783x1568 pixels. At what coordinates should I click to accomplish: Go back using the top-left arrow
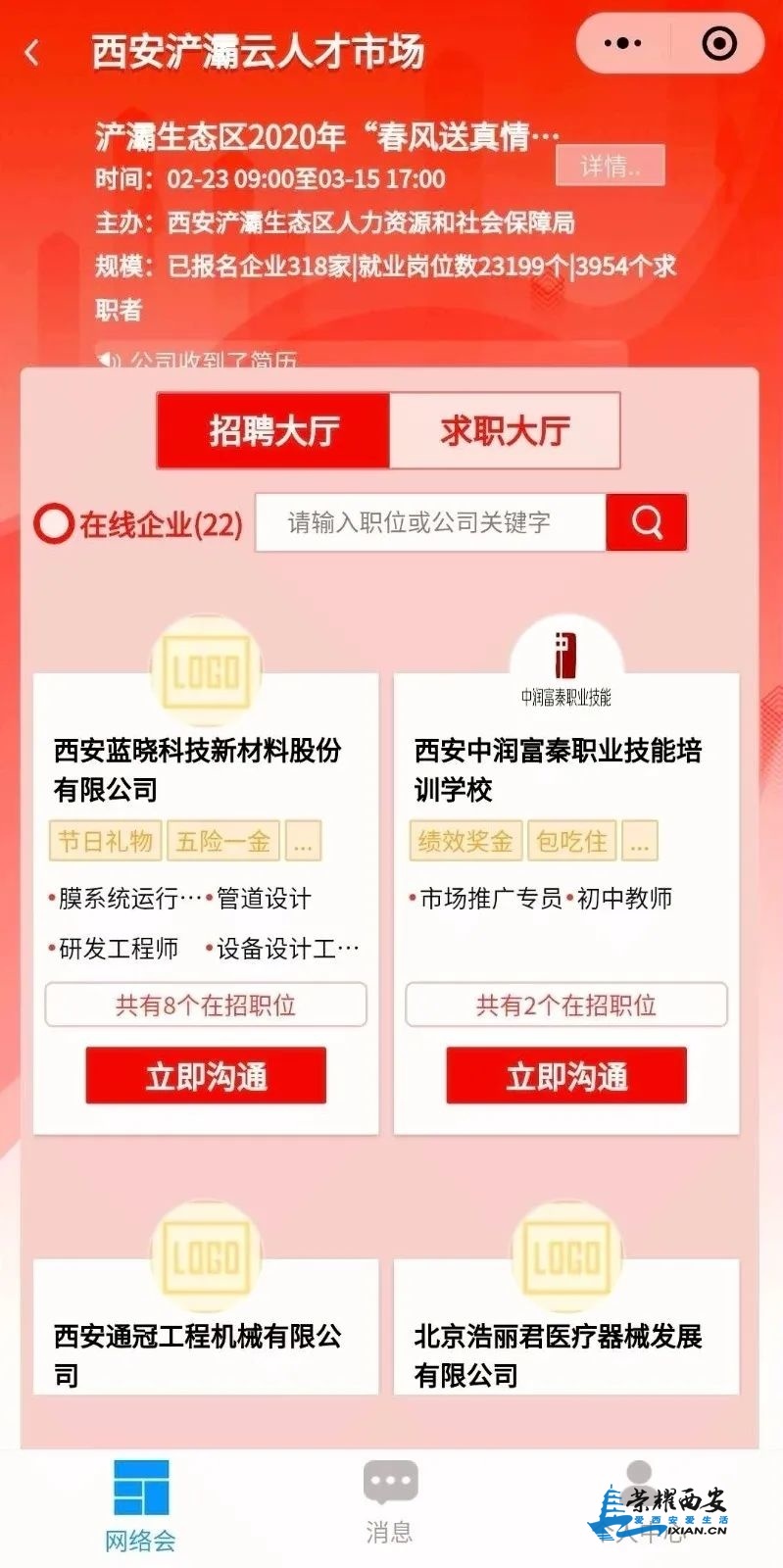tap(32, 52)
